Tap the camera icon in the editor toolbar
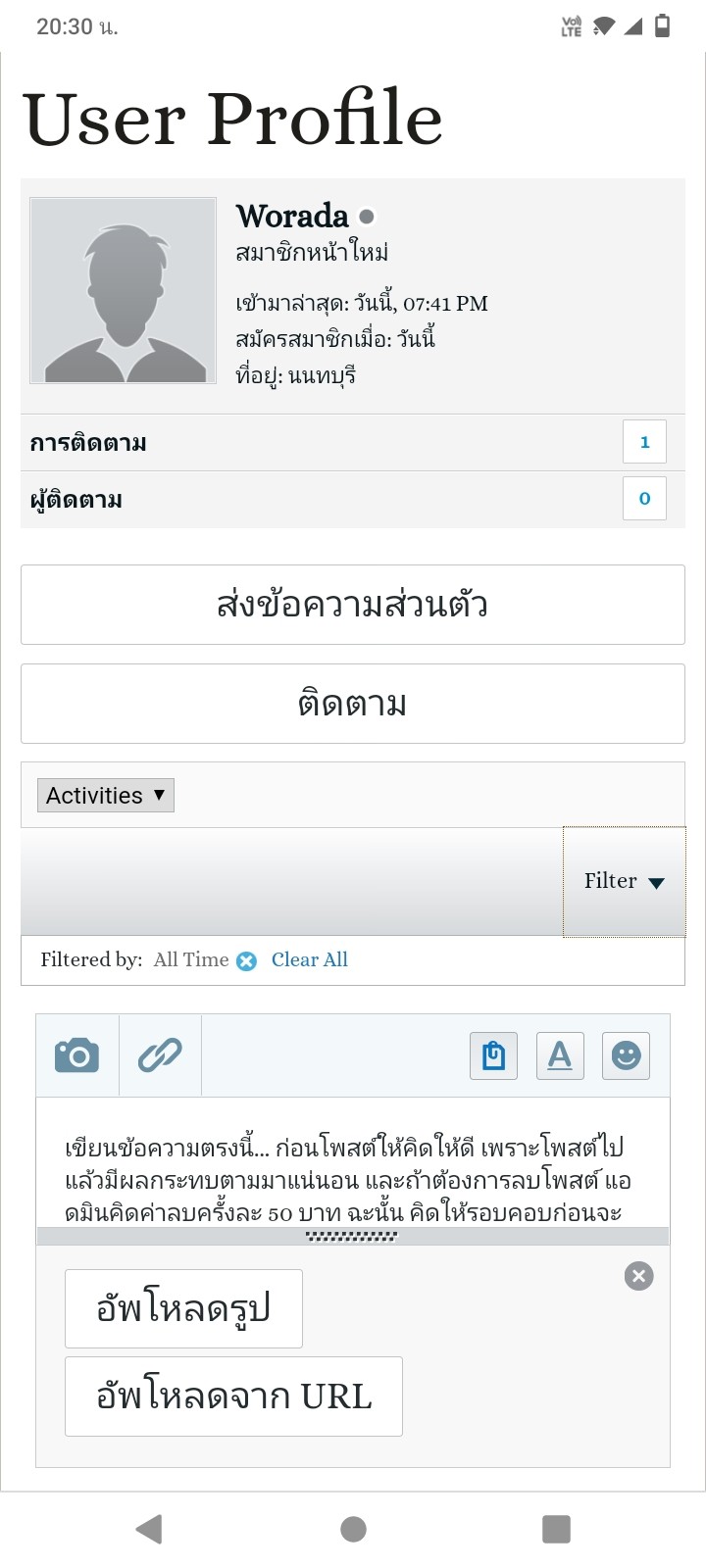Screen dimensions: 706x1568 [77, 1055]
